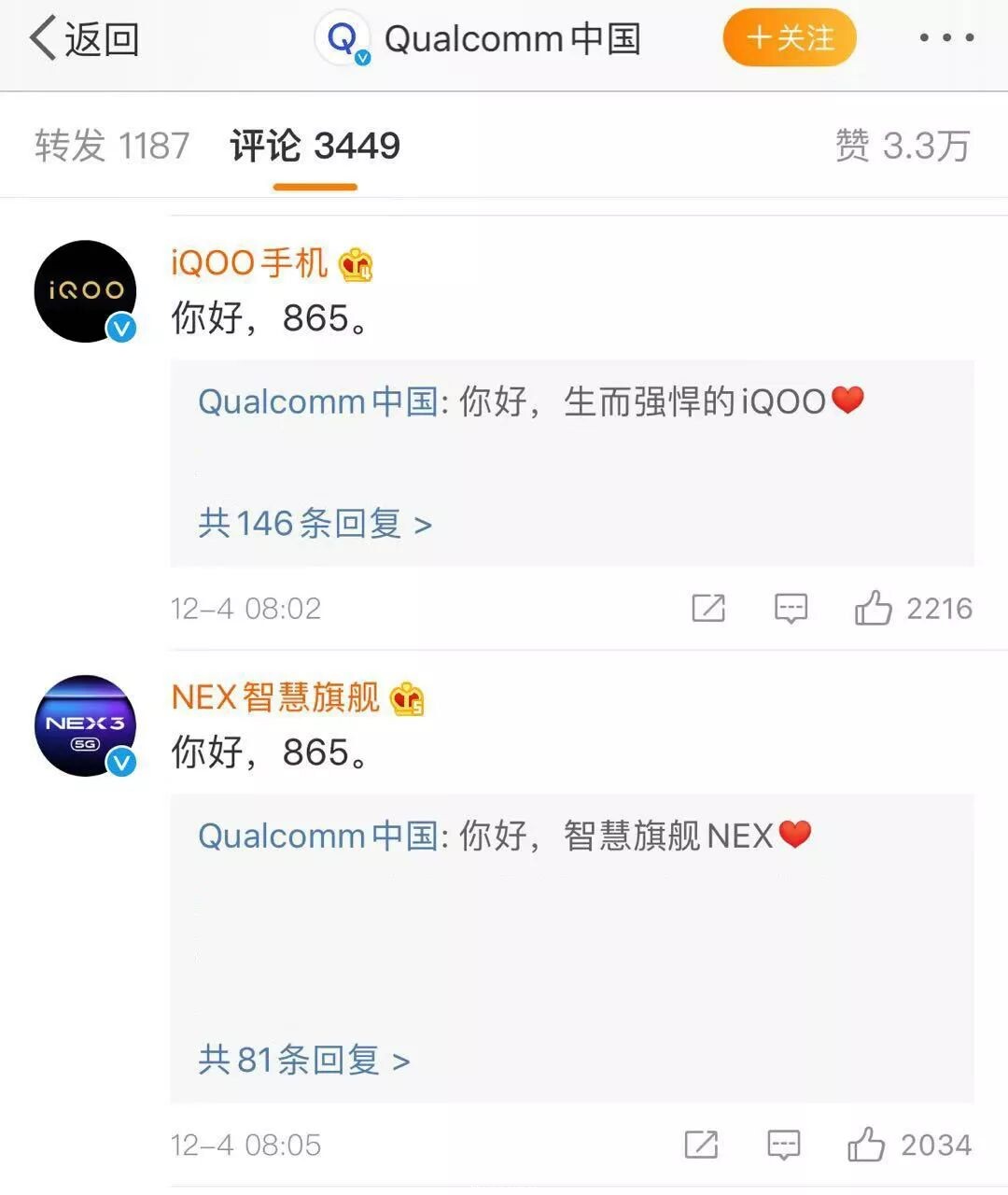Select the 评论 3449 tab
Screen dimensions: 1008x1195
pyautogui.click(x=315, y=147)
